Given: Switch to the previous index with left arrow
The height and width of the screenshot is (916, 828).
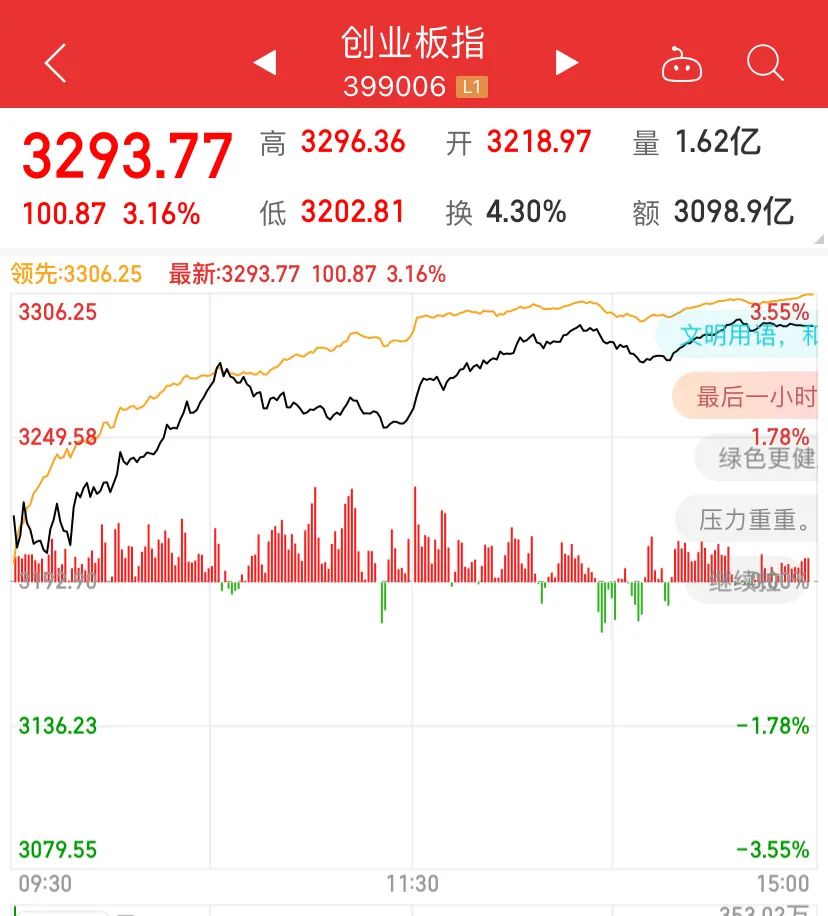Looking at the screenshot, I should (x=264, y=63).
